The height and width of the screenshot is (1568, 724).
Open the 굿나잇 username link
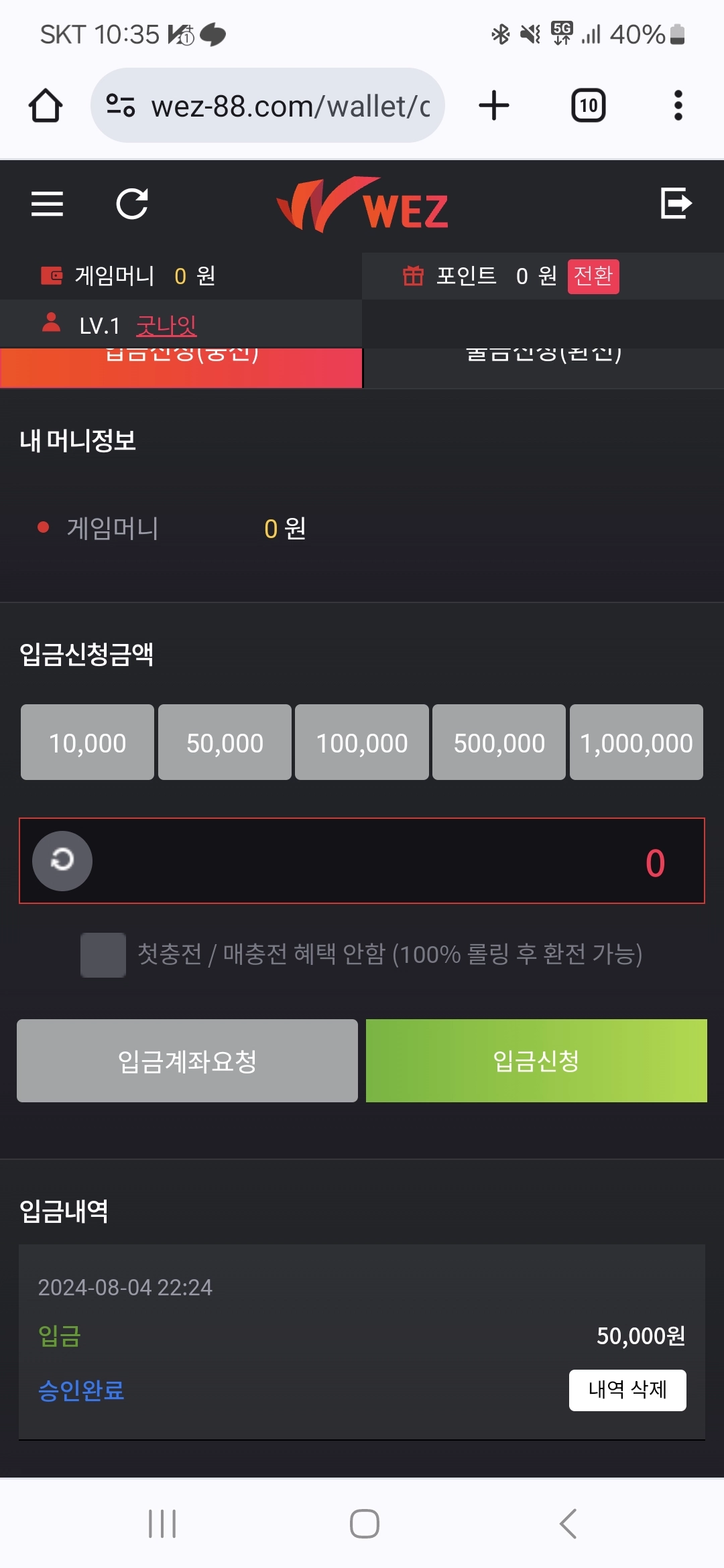(x=166, y=326)
